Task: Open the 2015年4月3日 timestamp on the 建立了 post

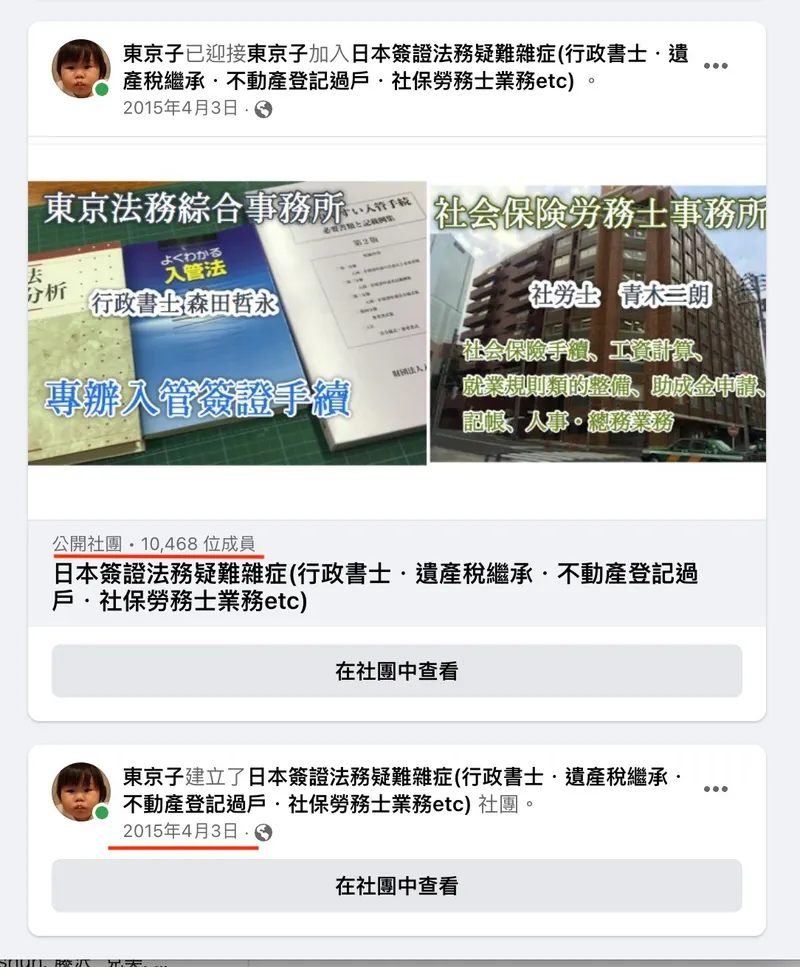Action: coord(181,831)
